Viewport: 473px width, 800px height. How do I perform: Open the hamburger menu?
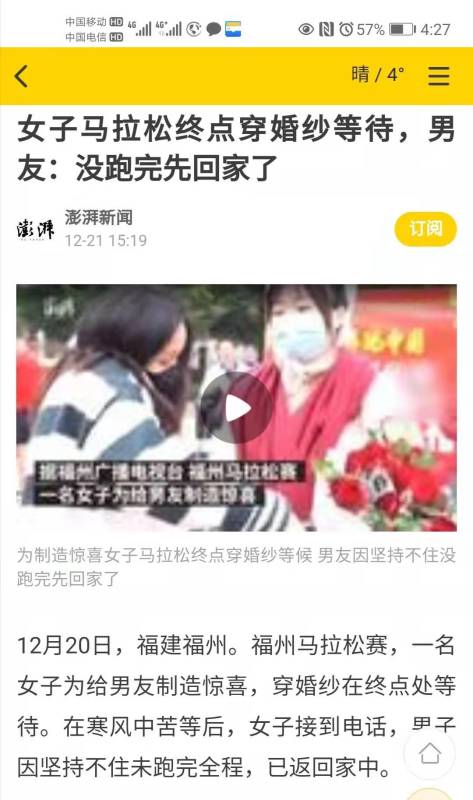pos(438,76)
